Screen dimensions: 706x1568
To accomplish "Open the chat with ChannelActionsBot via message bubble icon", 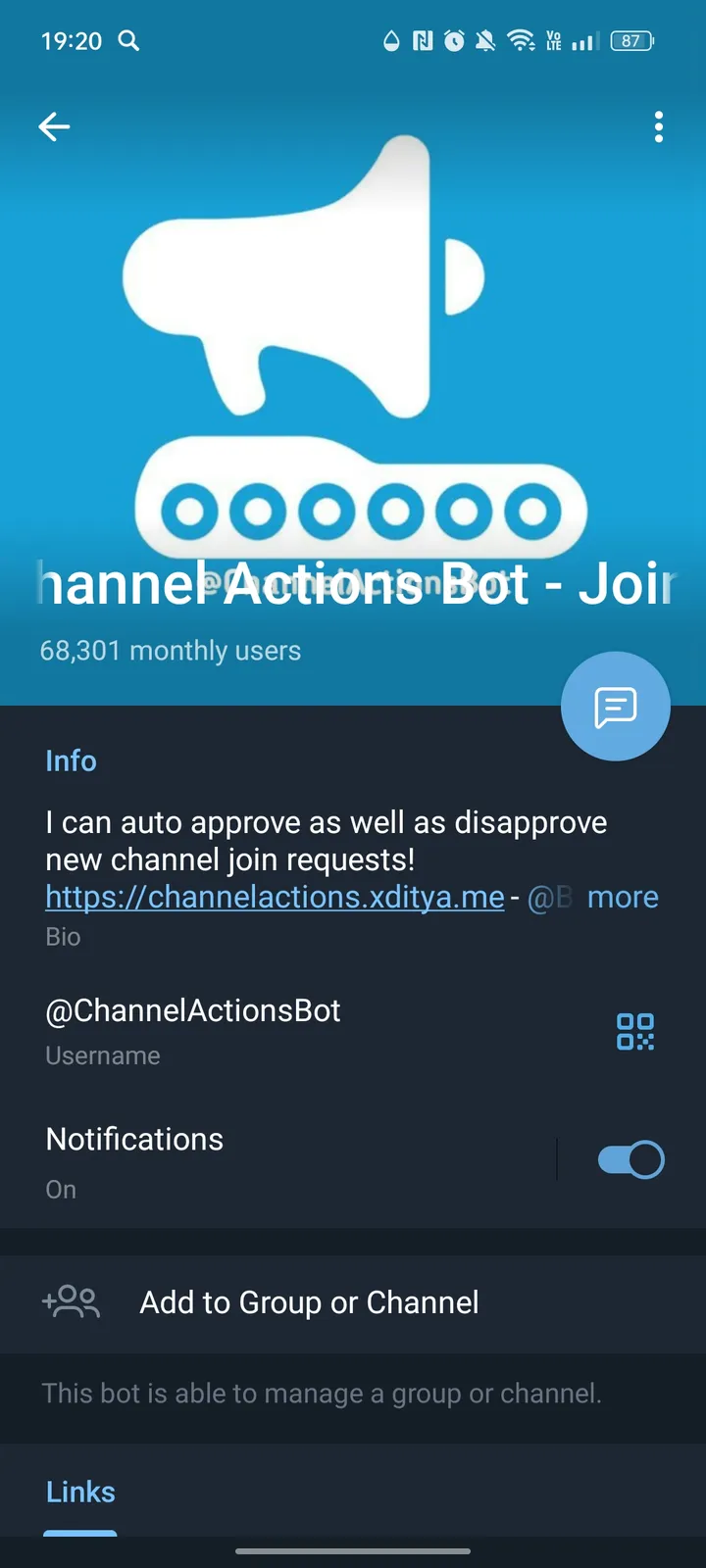I will click(616, 706).
